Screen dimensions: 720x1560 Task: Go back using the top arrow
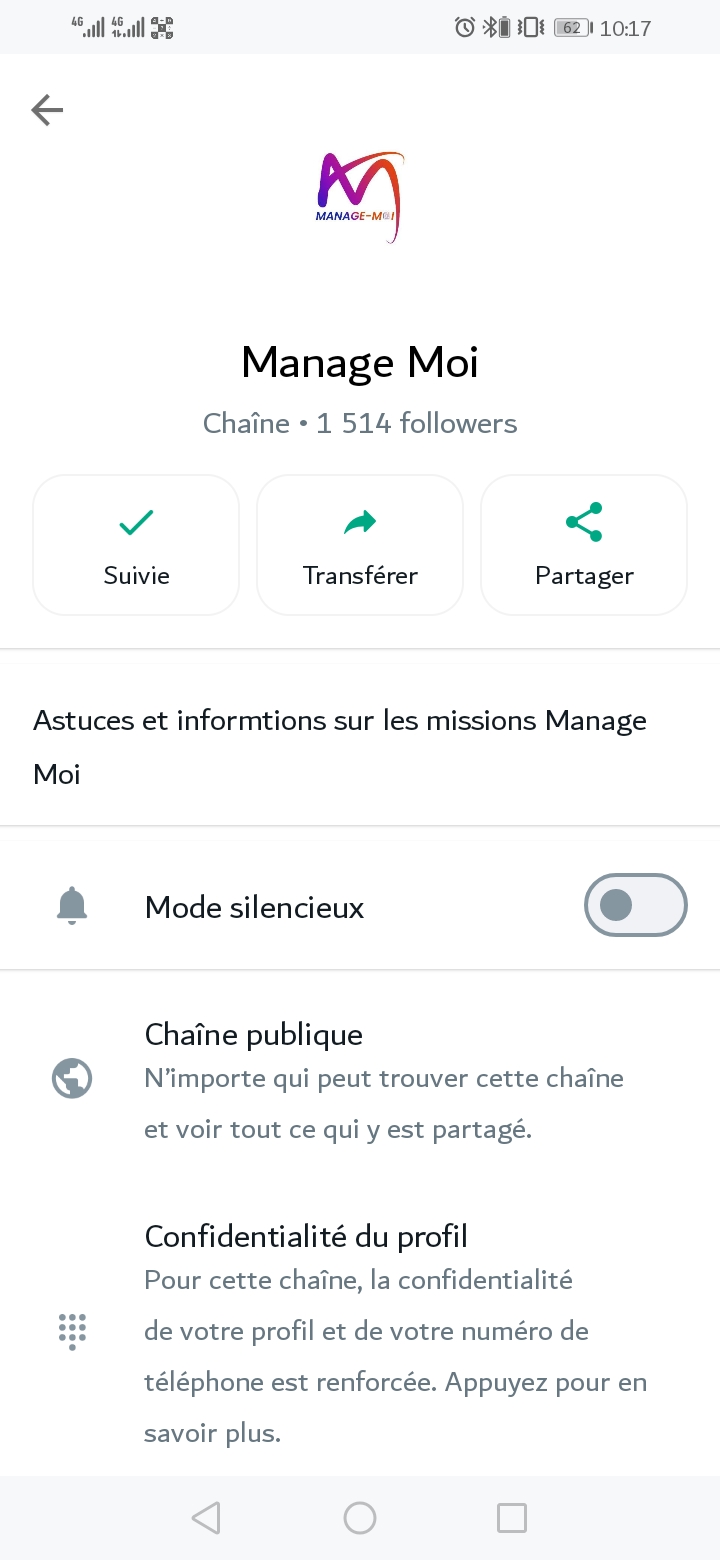point(47,110)
